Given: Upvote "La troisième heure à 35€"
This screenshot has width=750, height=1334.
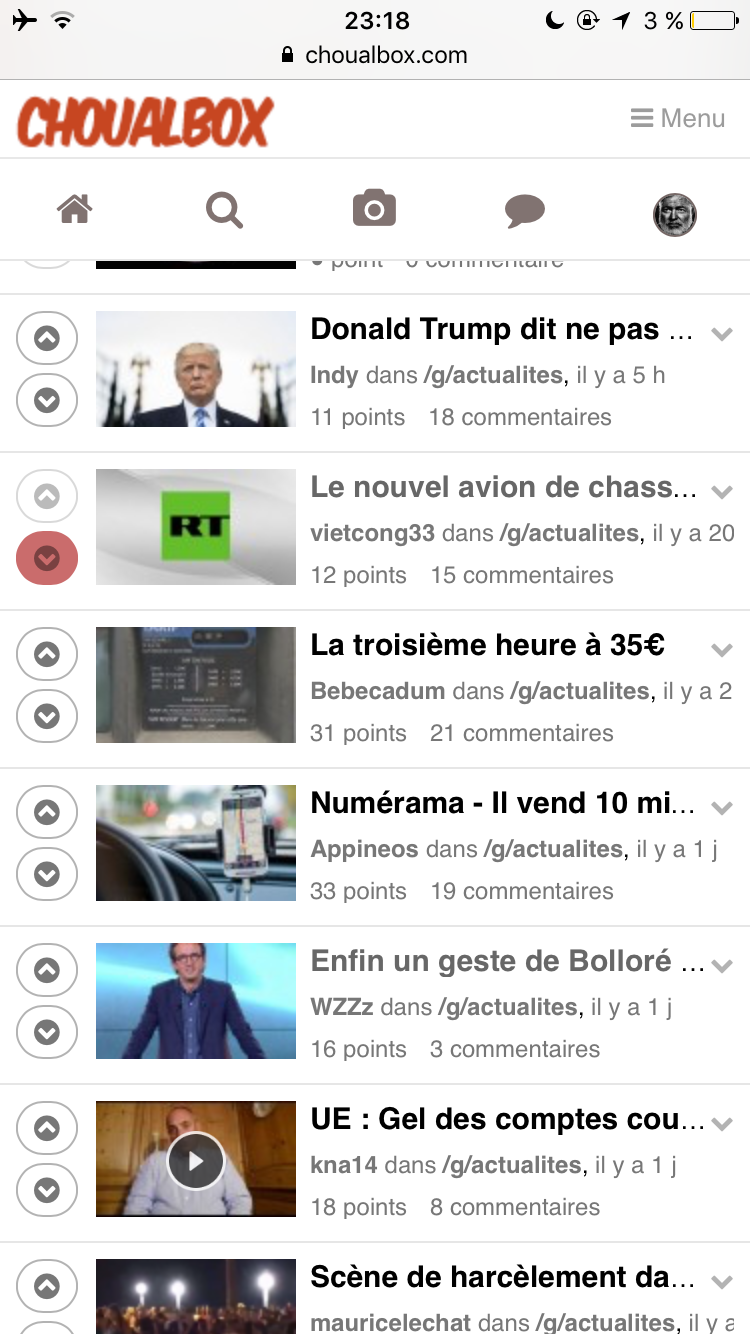Looking at the screenshot, I should tap(47, 654).
